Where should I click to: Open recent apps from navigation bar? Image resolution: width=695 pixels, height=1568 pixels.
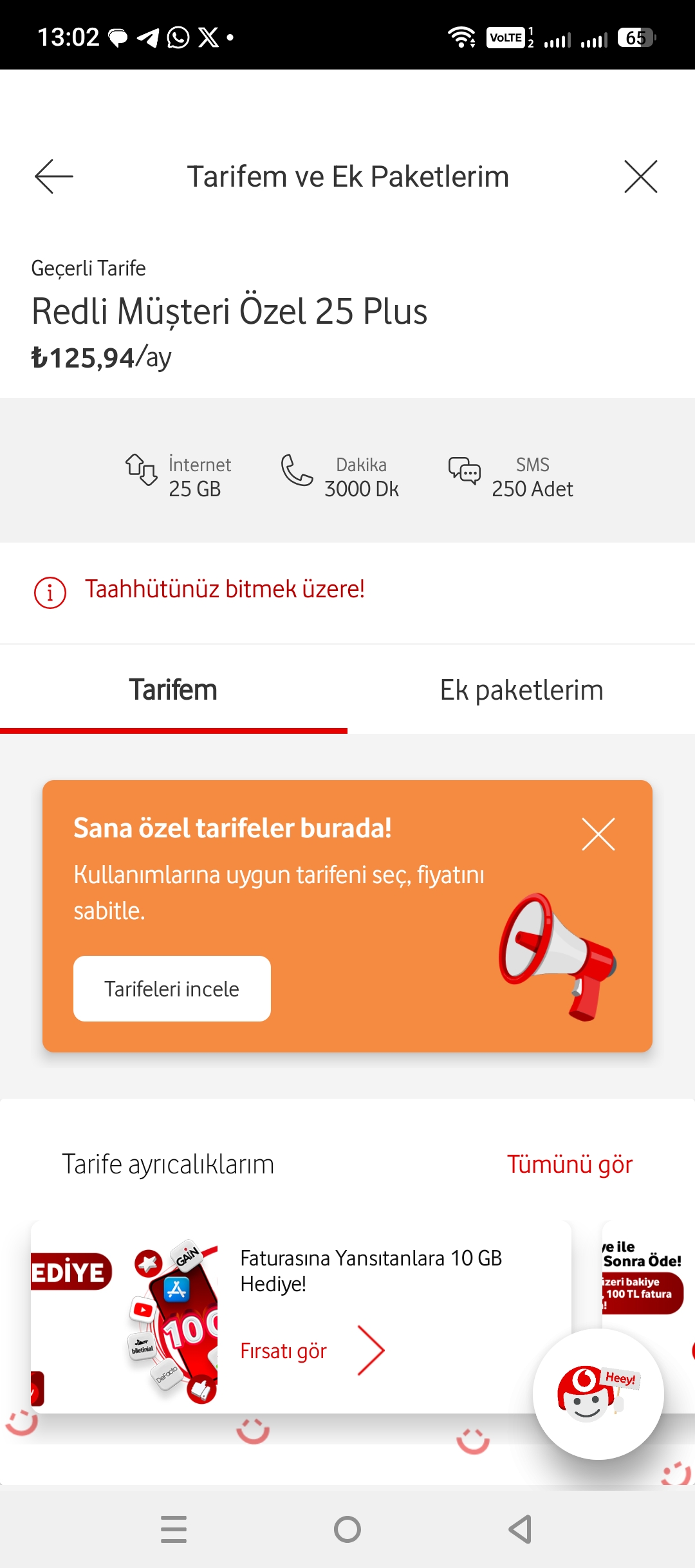pyautogui.click(x=174, y=1529)
